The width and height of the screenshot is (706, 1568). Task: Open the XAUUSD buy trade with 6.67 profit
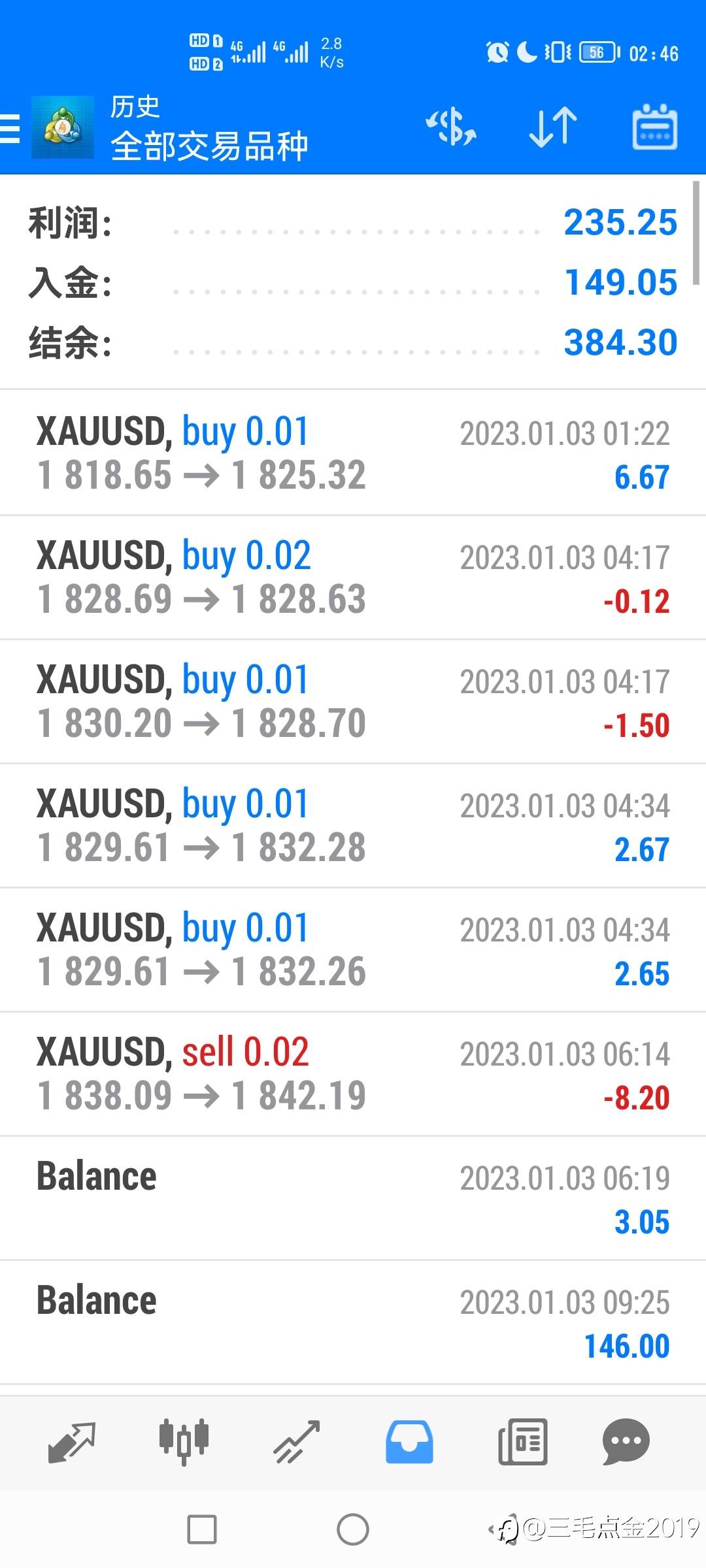[353, 453]
